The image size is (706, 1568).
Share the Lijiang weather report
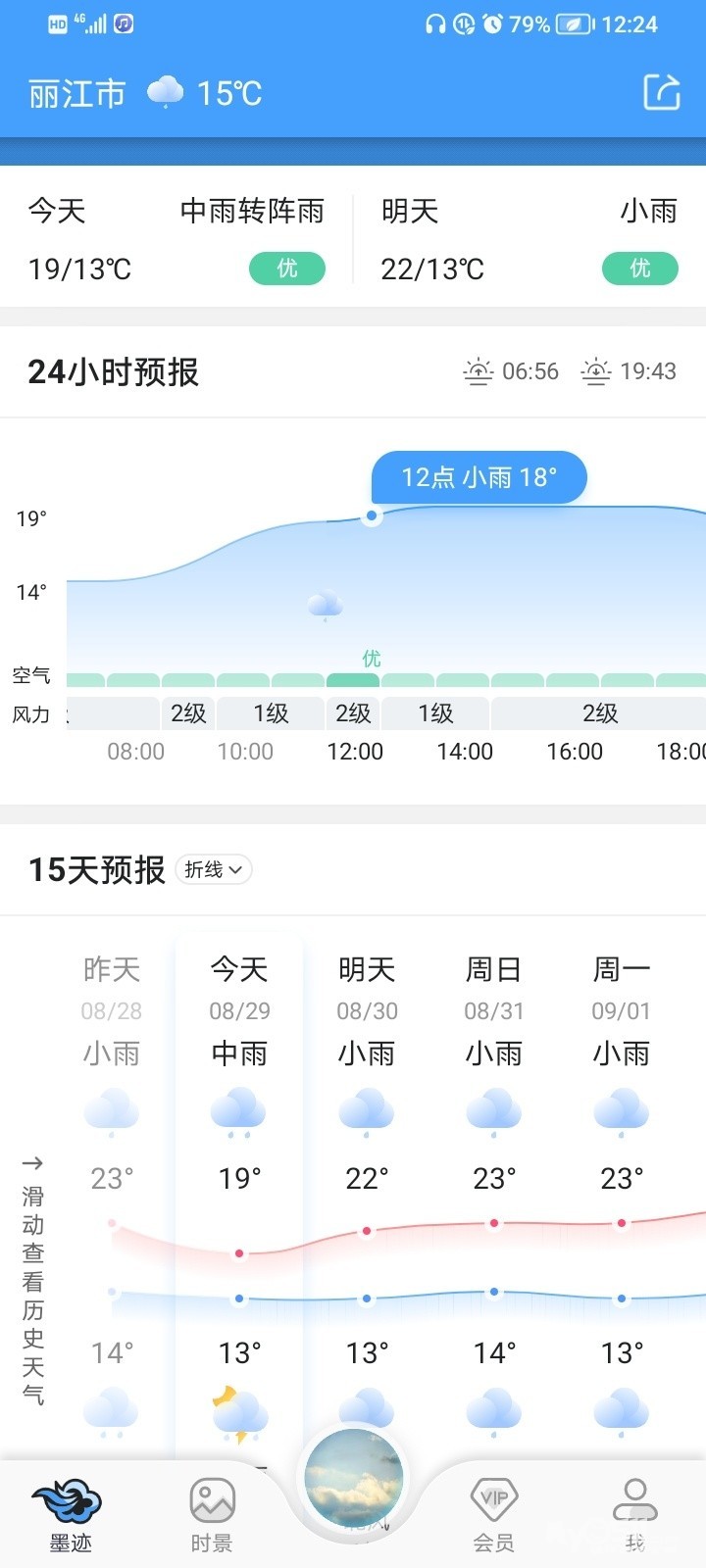click(661, 93)
